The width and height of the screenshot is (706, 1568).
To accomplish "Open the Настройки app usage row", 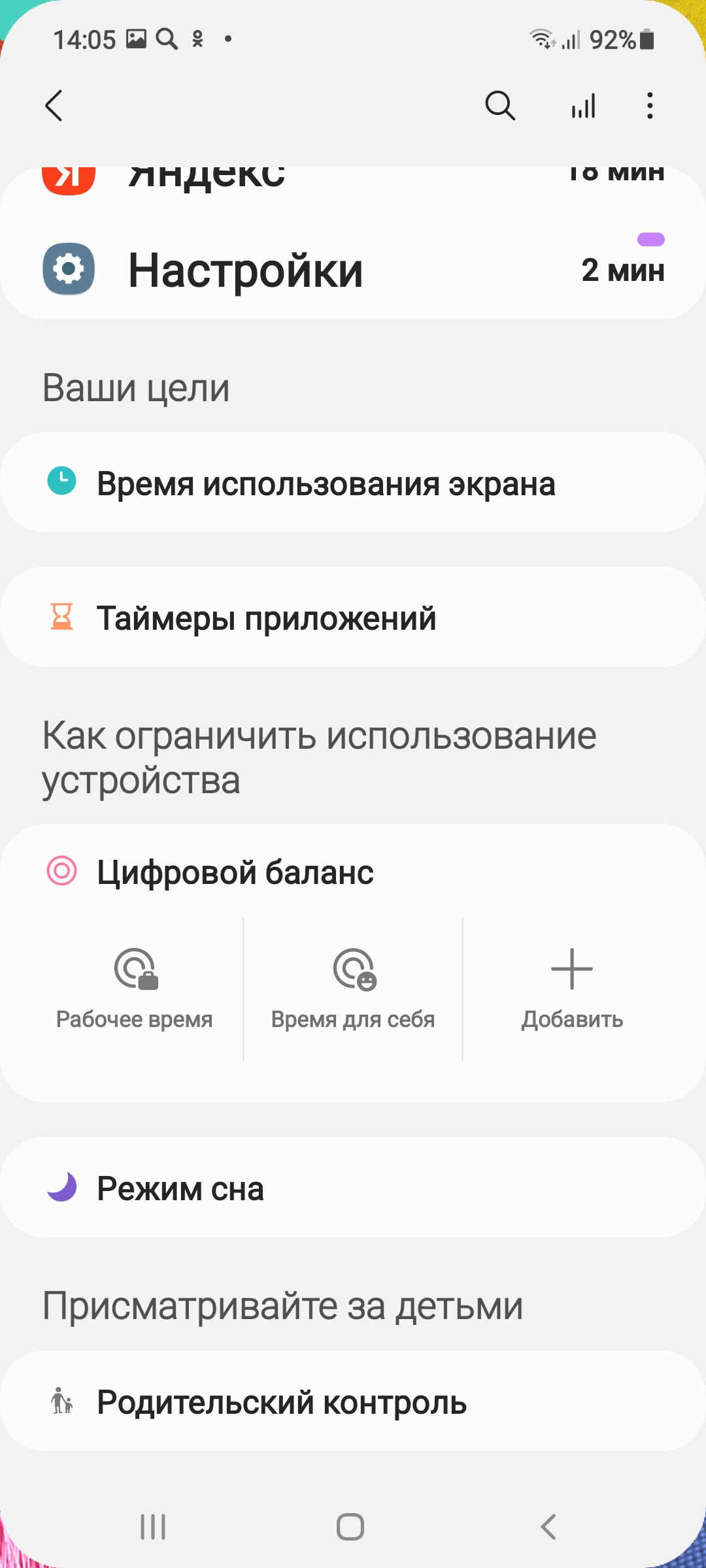I will (x=353, y=269).
